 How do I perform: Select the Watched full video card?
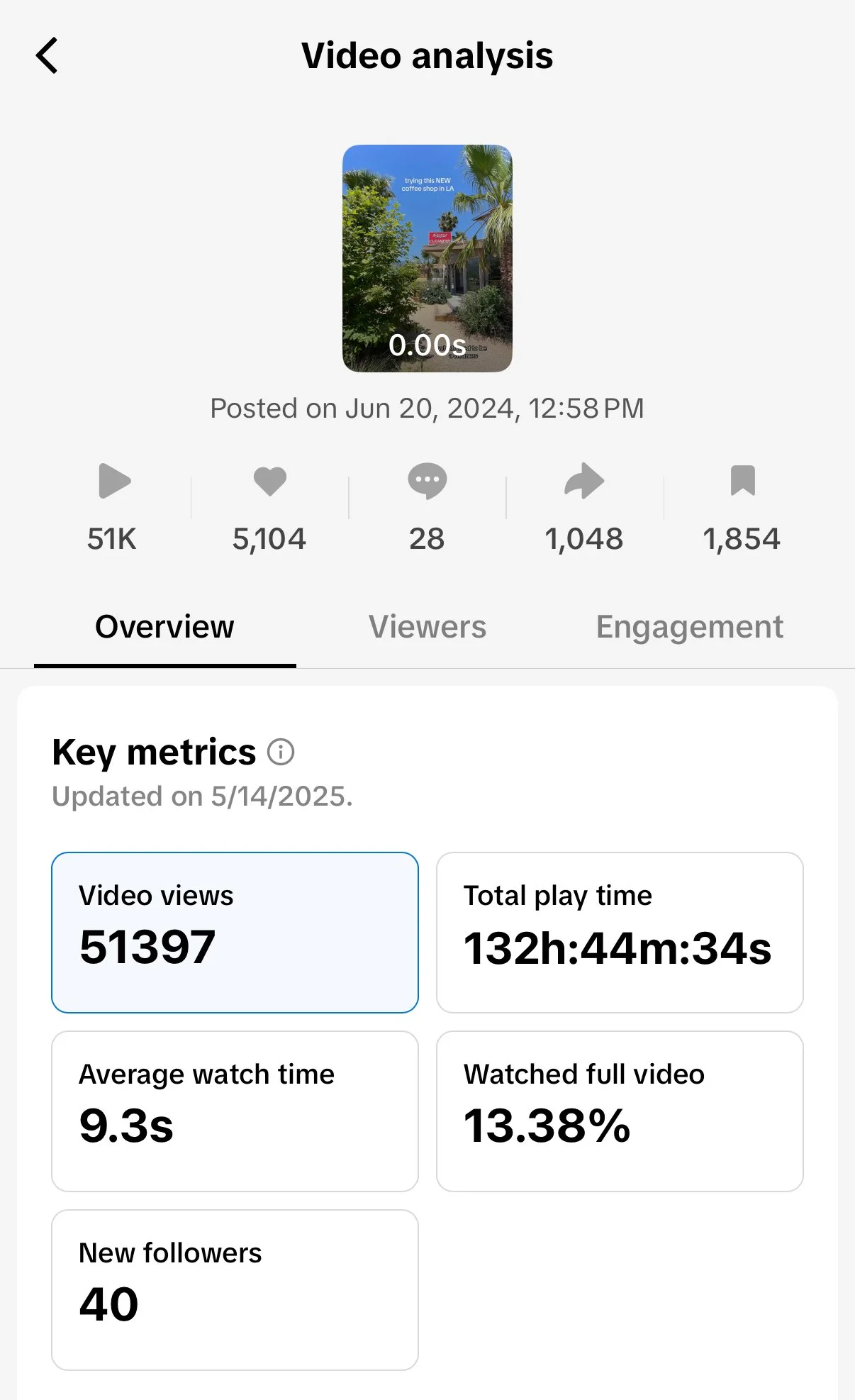[x=620, y=1111]
